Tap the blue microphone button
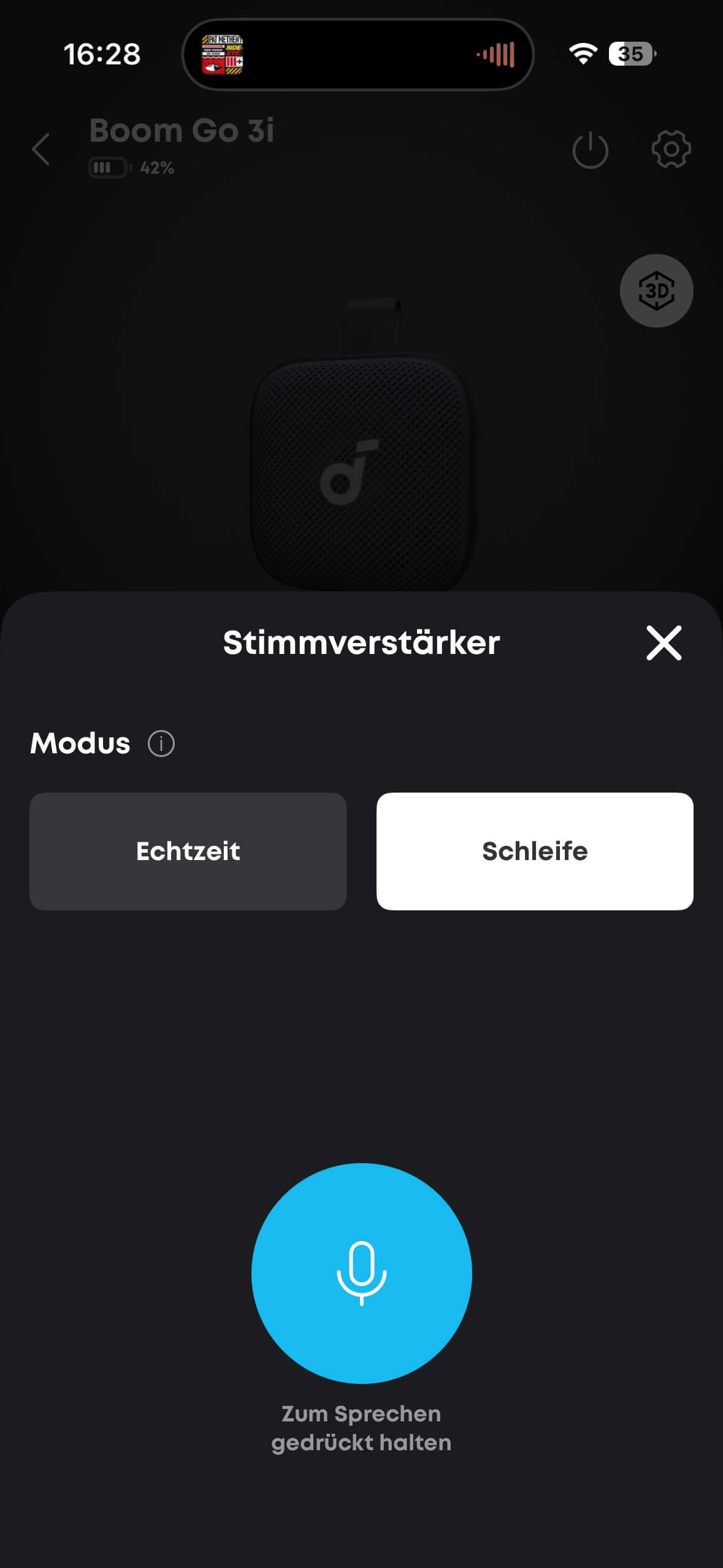The height and width of the screenshot is (1568, 723). point(361,1273)
